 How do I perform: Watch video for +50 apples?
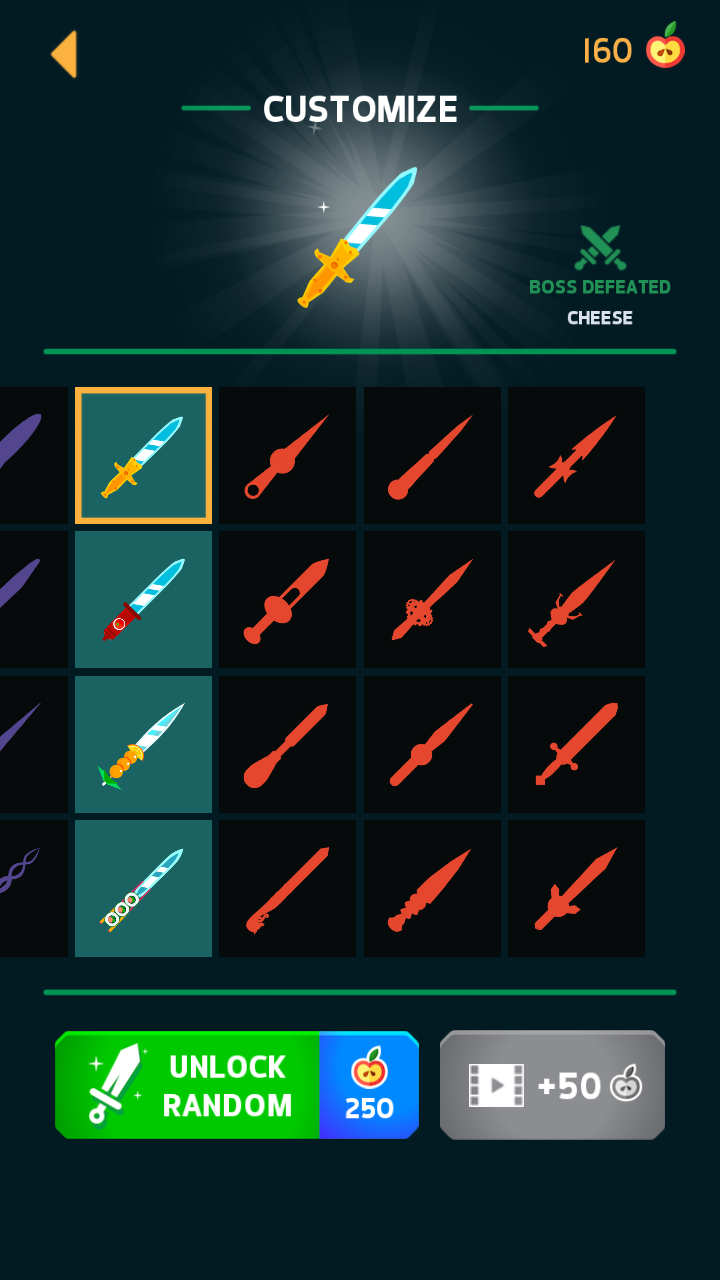point(552,1085)
